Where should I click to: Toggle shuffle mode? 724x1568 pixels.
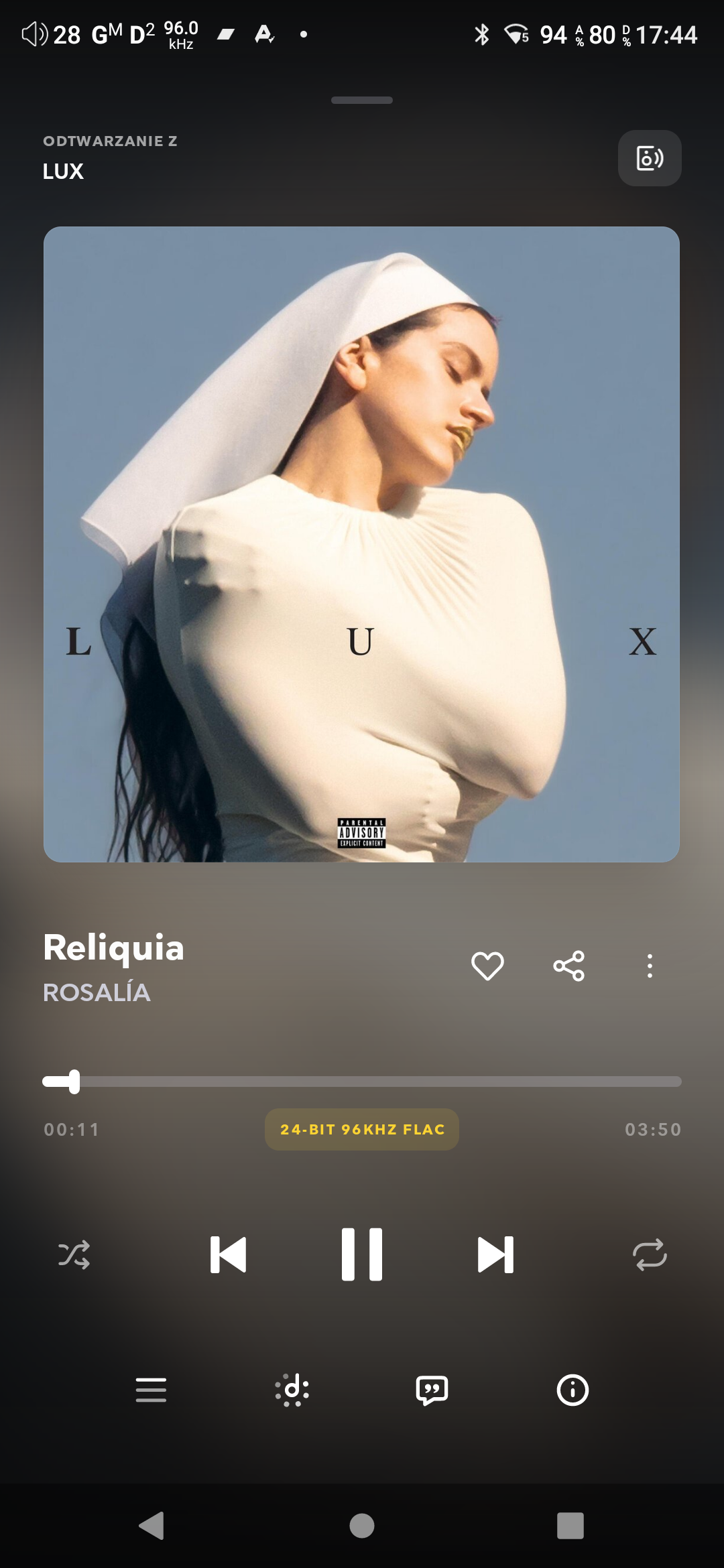[x=74, y=1255]
